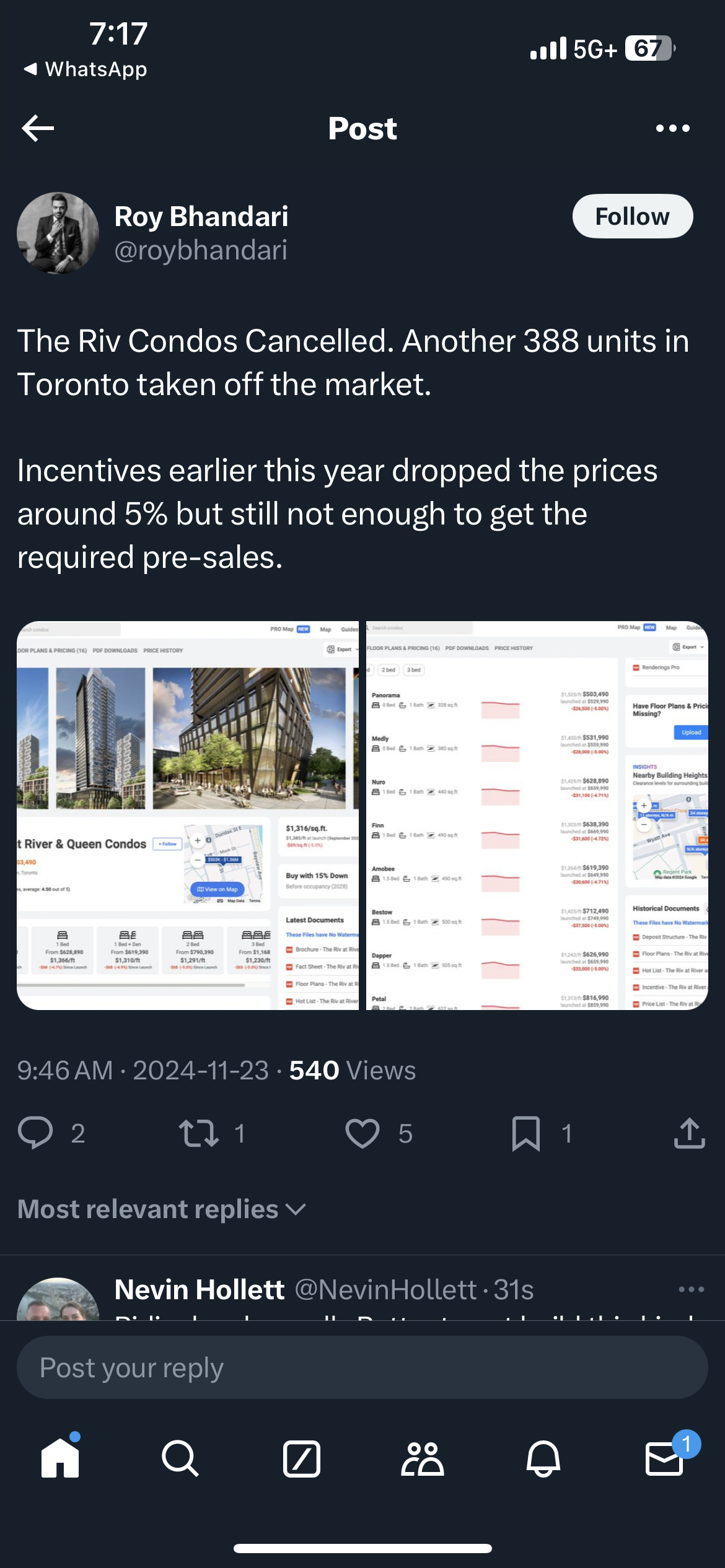Image resolution: width=725 pixels, height=1568 pixels.
Task: Share the post
Action: click(x=690, y=1133)
